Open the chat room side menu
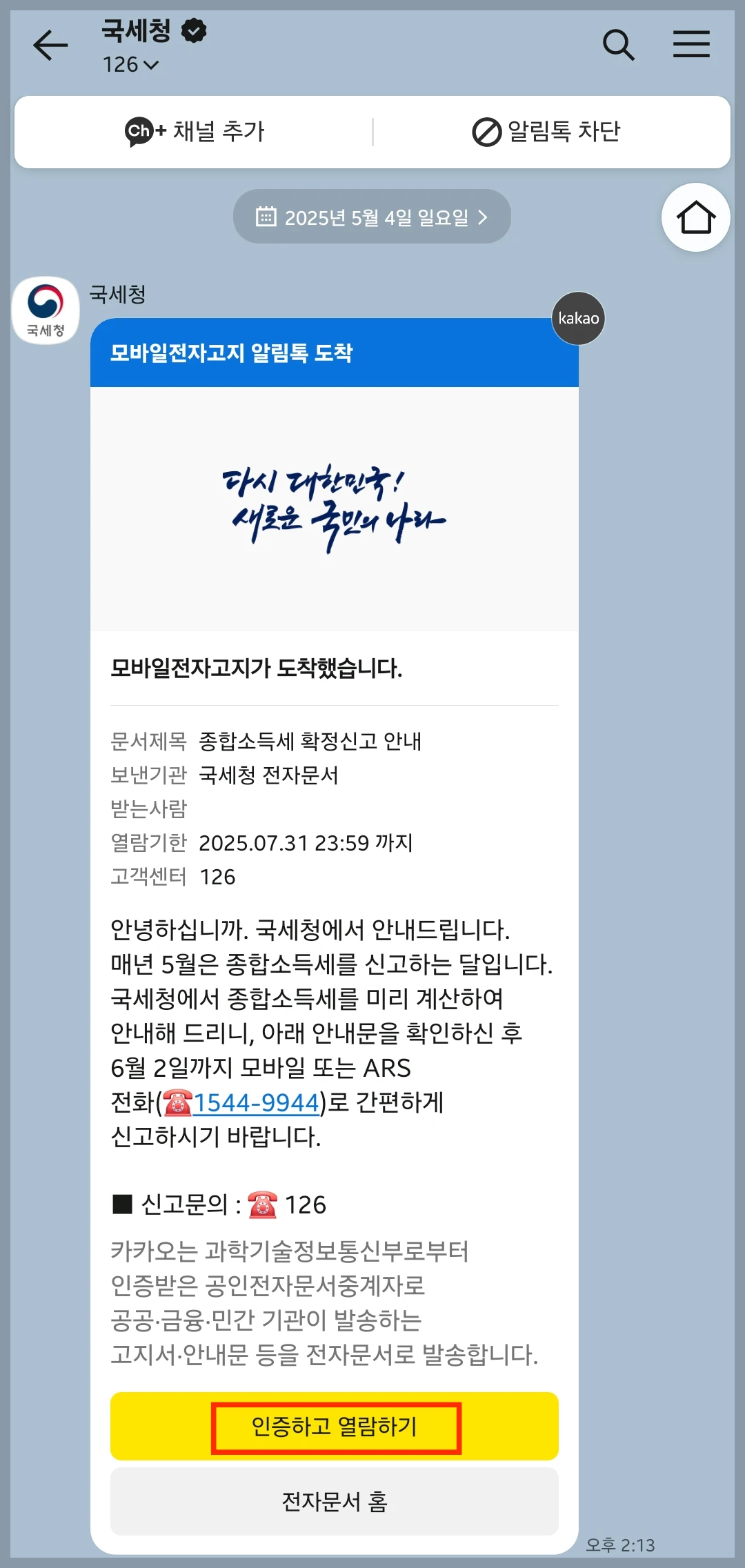The width and height of the screenshot is (745, 1568). click(x=692, y=44)
